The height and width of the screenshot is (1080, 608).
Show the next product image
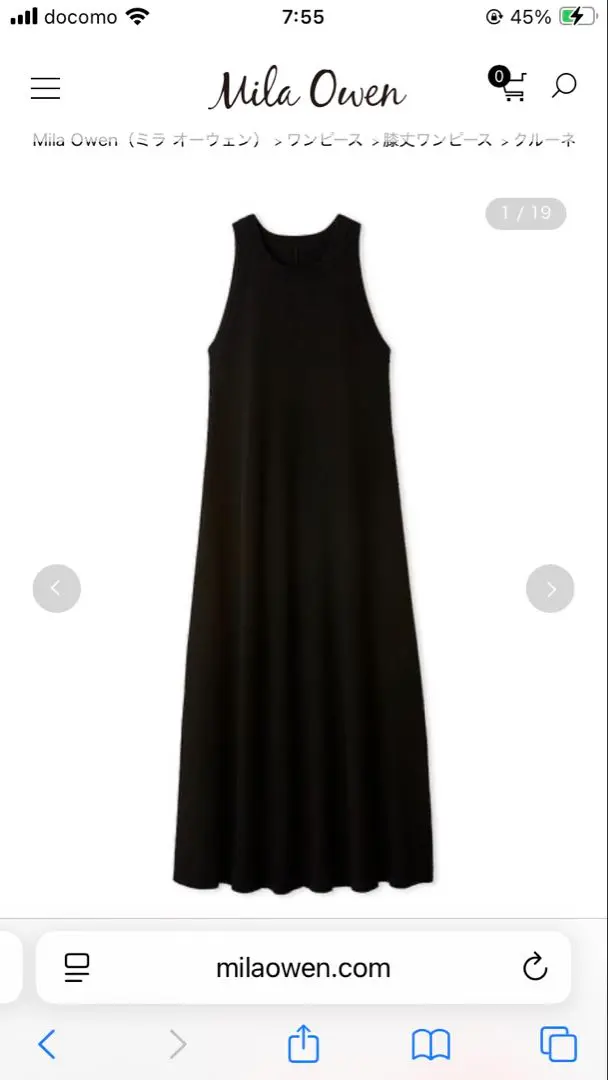pyautogui.click(x=550, y=588)
